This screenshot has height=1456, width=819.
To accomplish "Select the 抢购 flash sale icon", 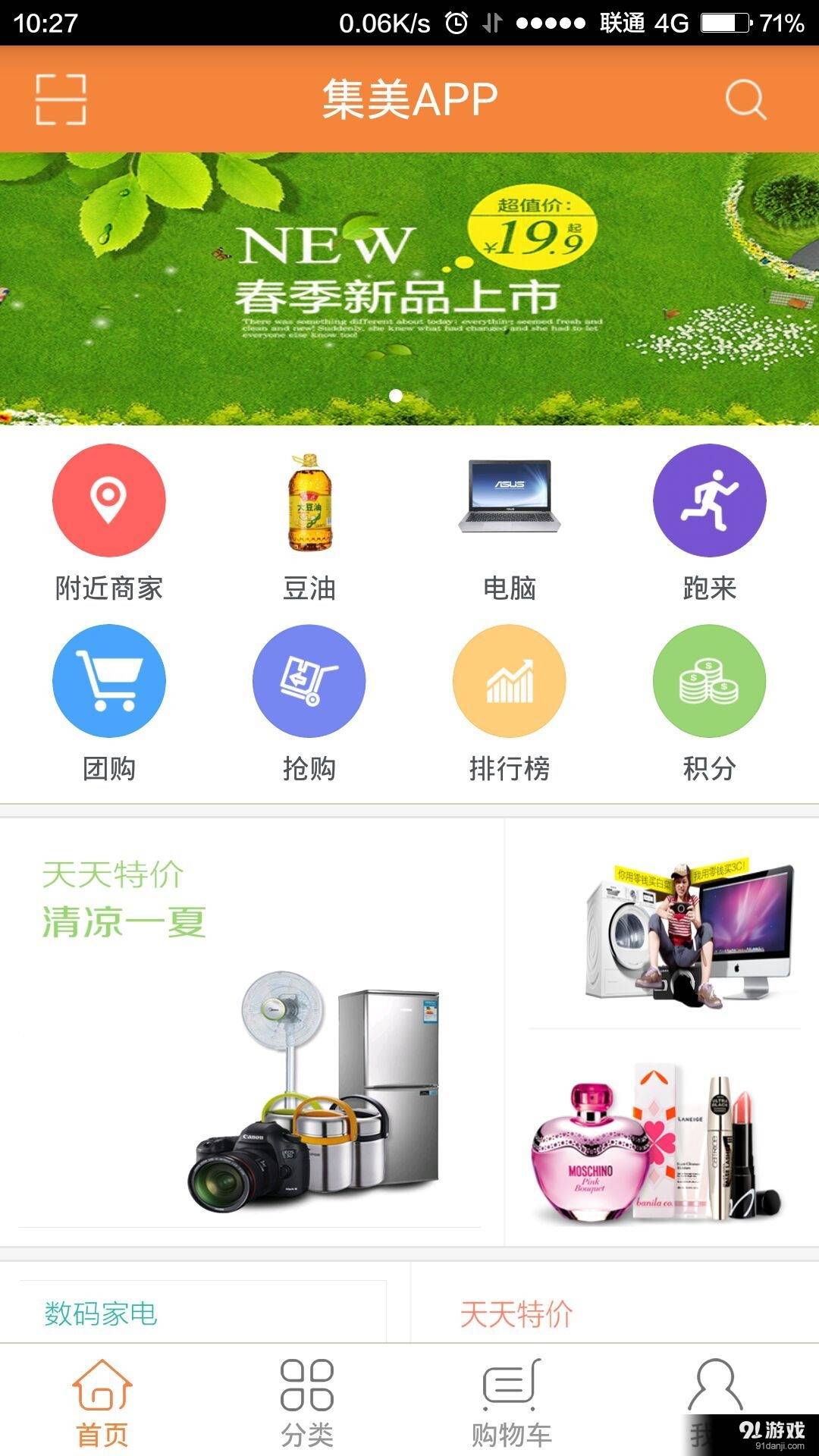I will pyautogui.click(x=309, y=681).
